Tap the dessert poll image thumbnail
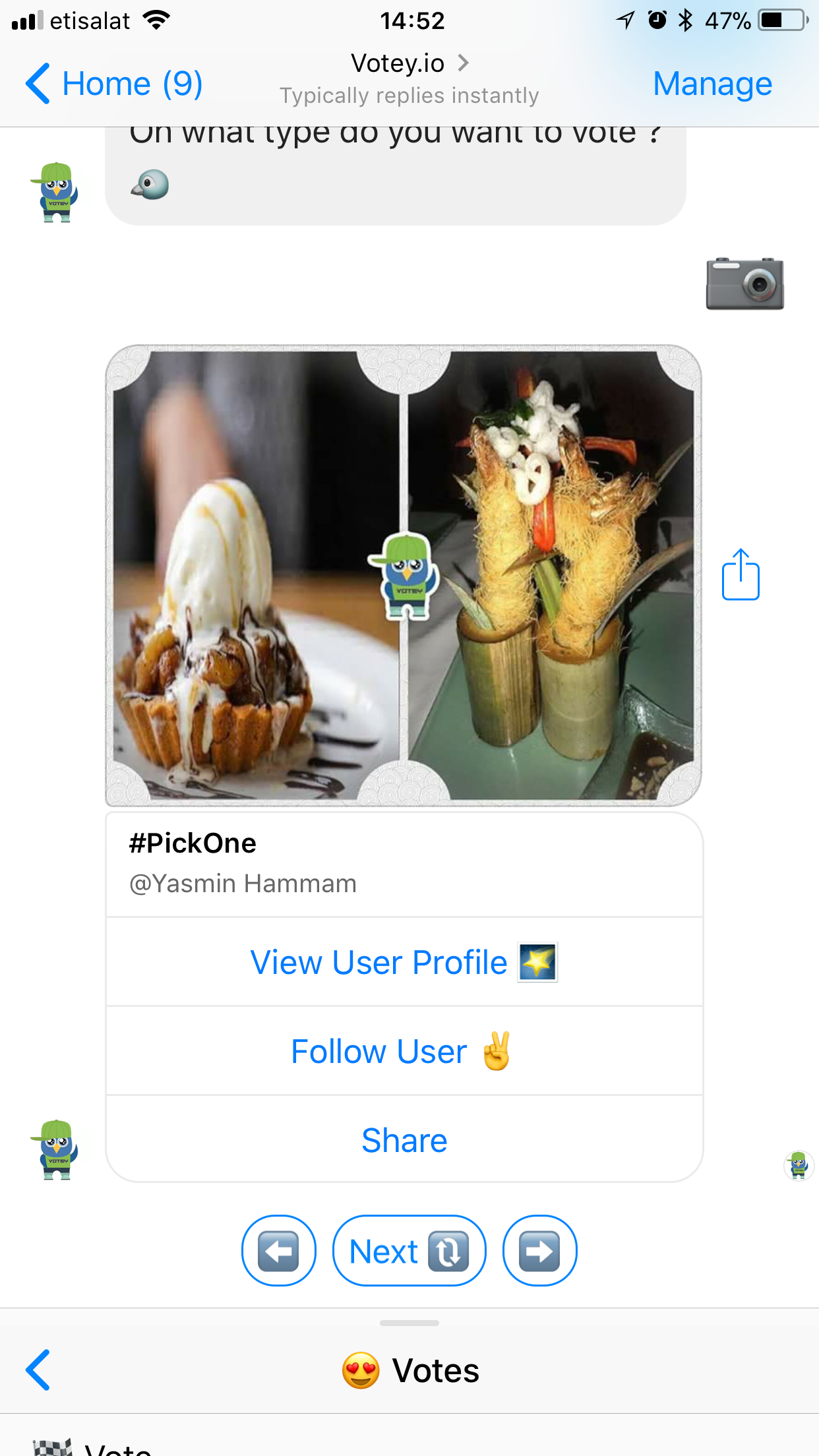 pyautogui.click(x=257, y=580)
